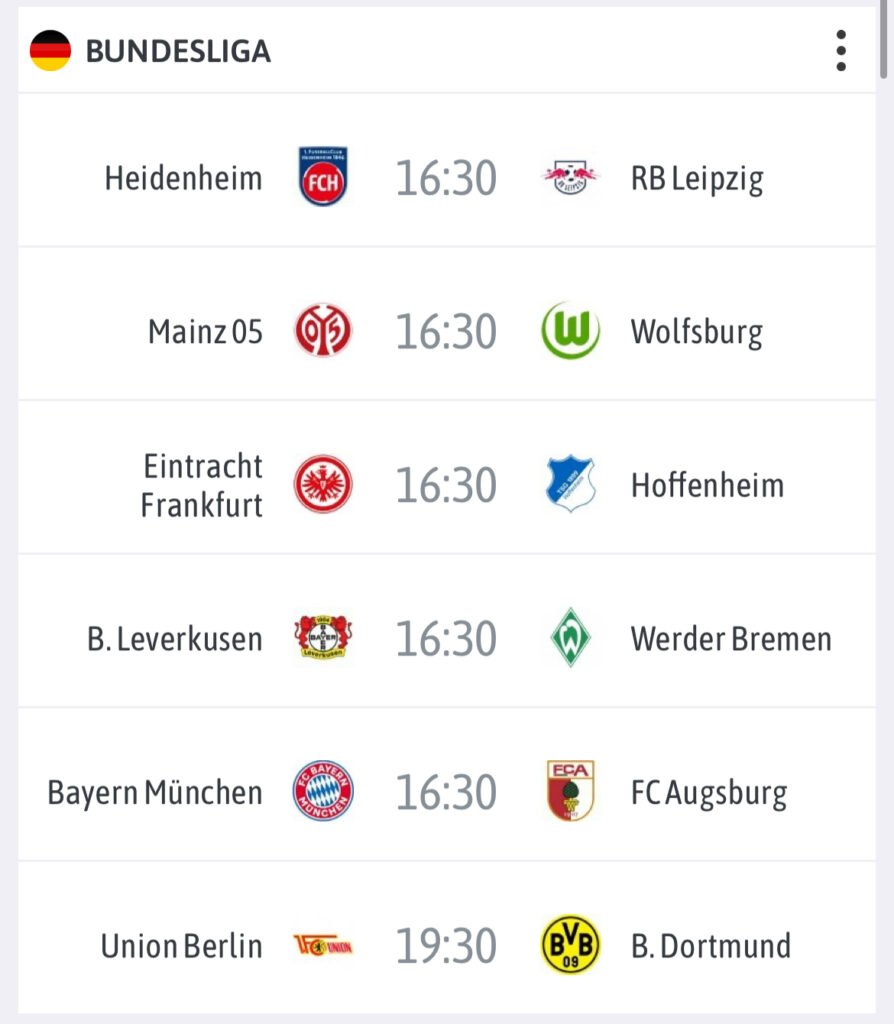Open Bayern München vs FC Augsburg match
894x1024 pixels.
coord(446,792)
